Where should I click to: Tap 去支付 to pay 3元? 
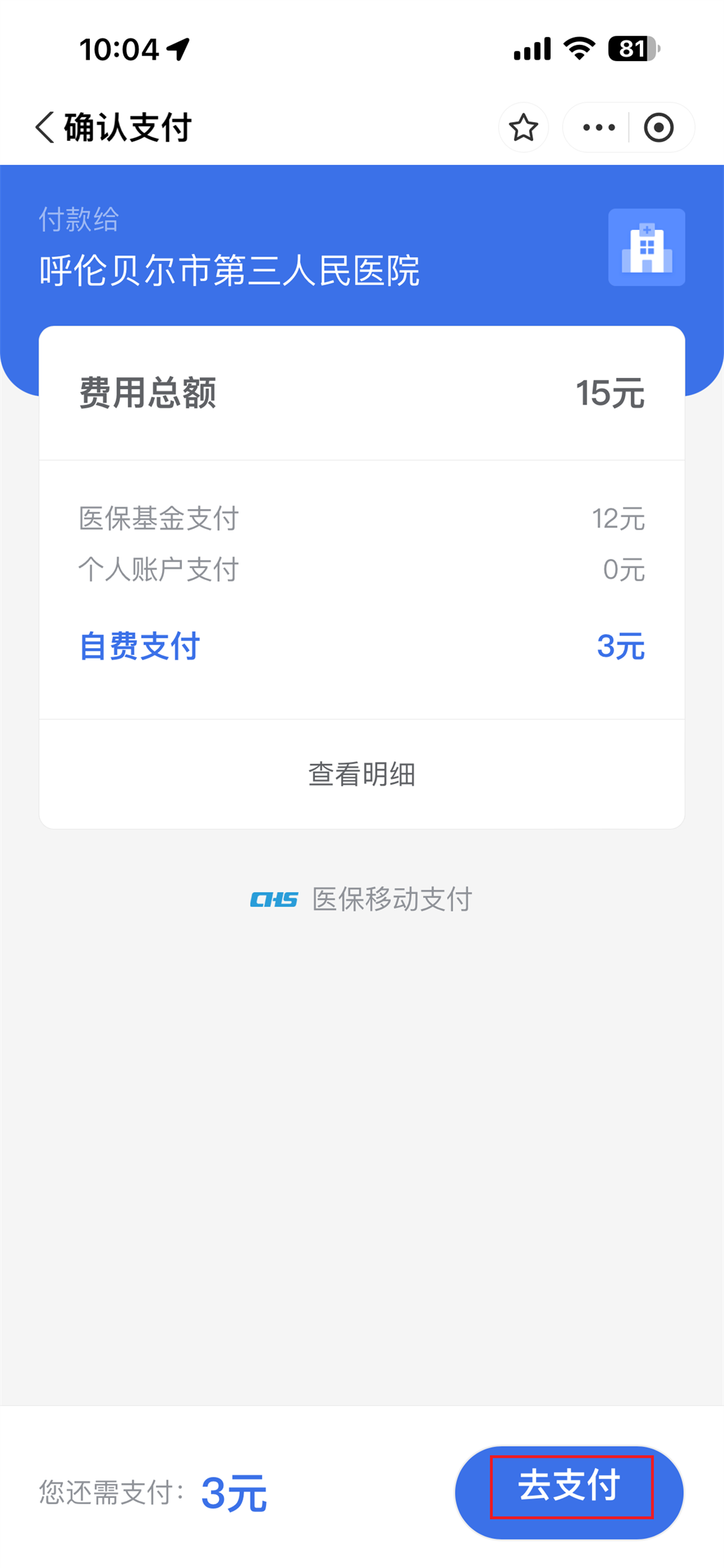tap(569, 1492)
